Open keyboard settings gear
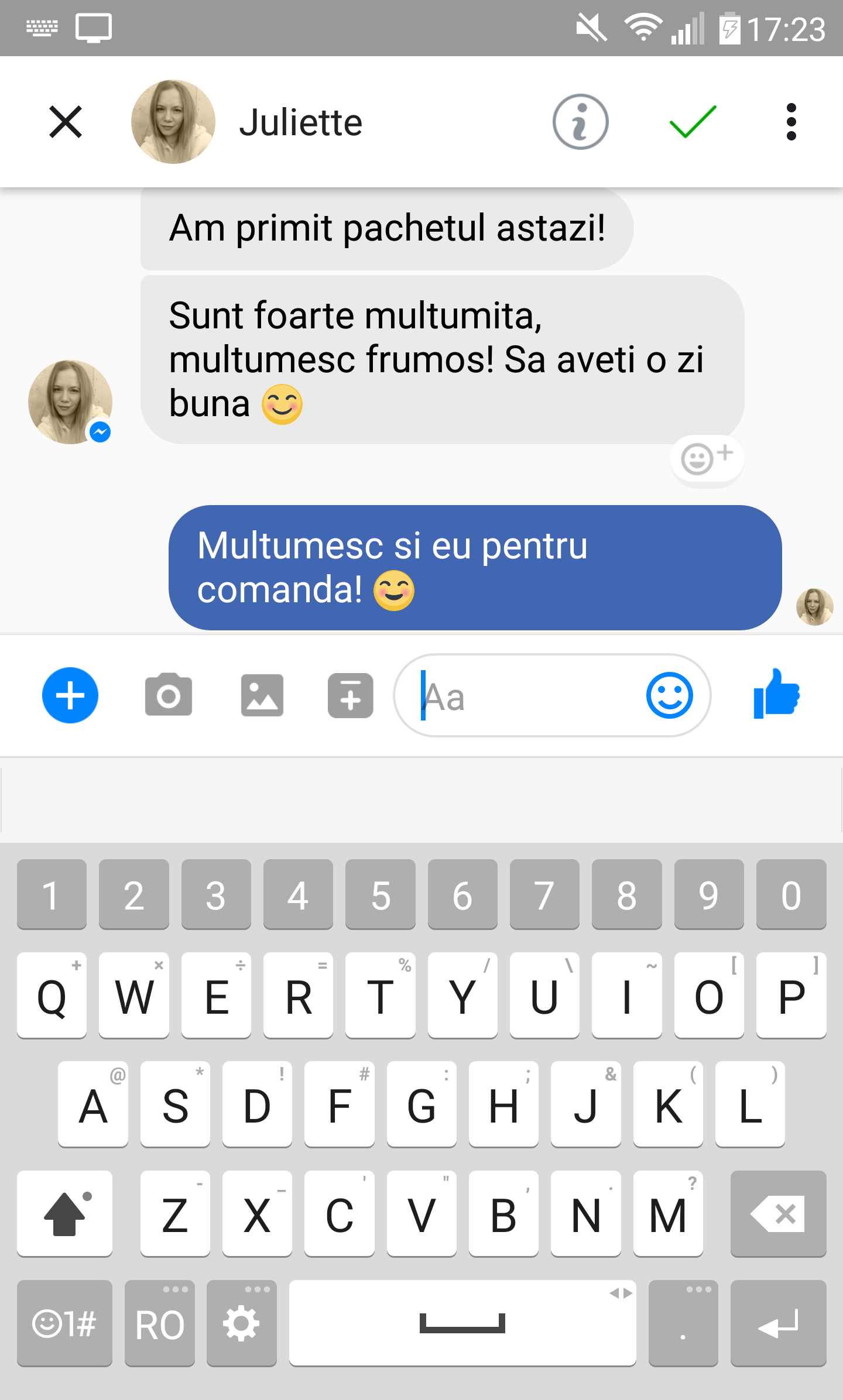Image resolution: width=843 pixels, height=1400 pixels. tap(241, 1324)
